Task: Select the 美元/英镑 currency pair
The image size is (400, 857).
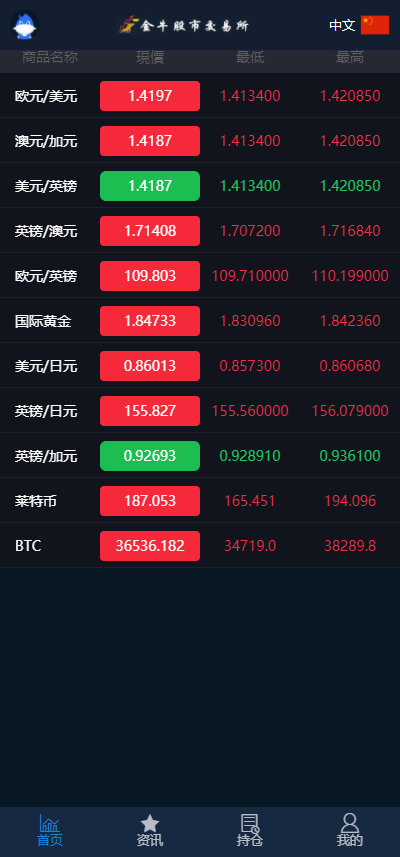Action: (x=200, y=186)
